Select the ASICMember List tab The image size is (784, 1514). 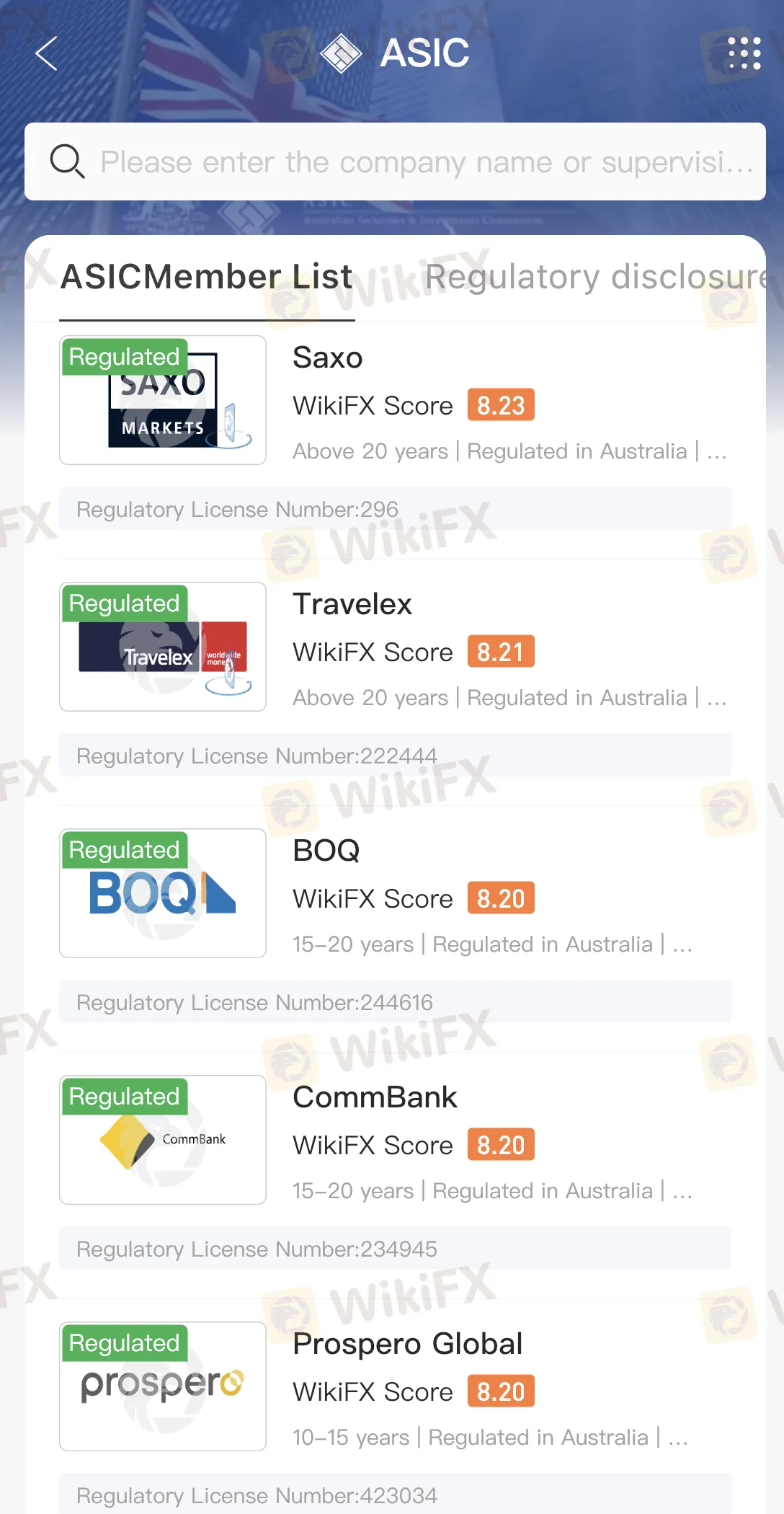207,277
